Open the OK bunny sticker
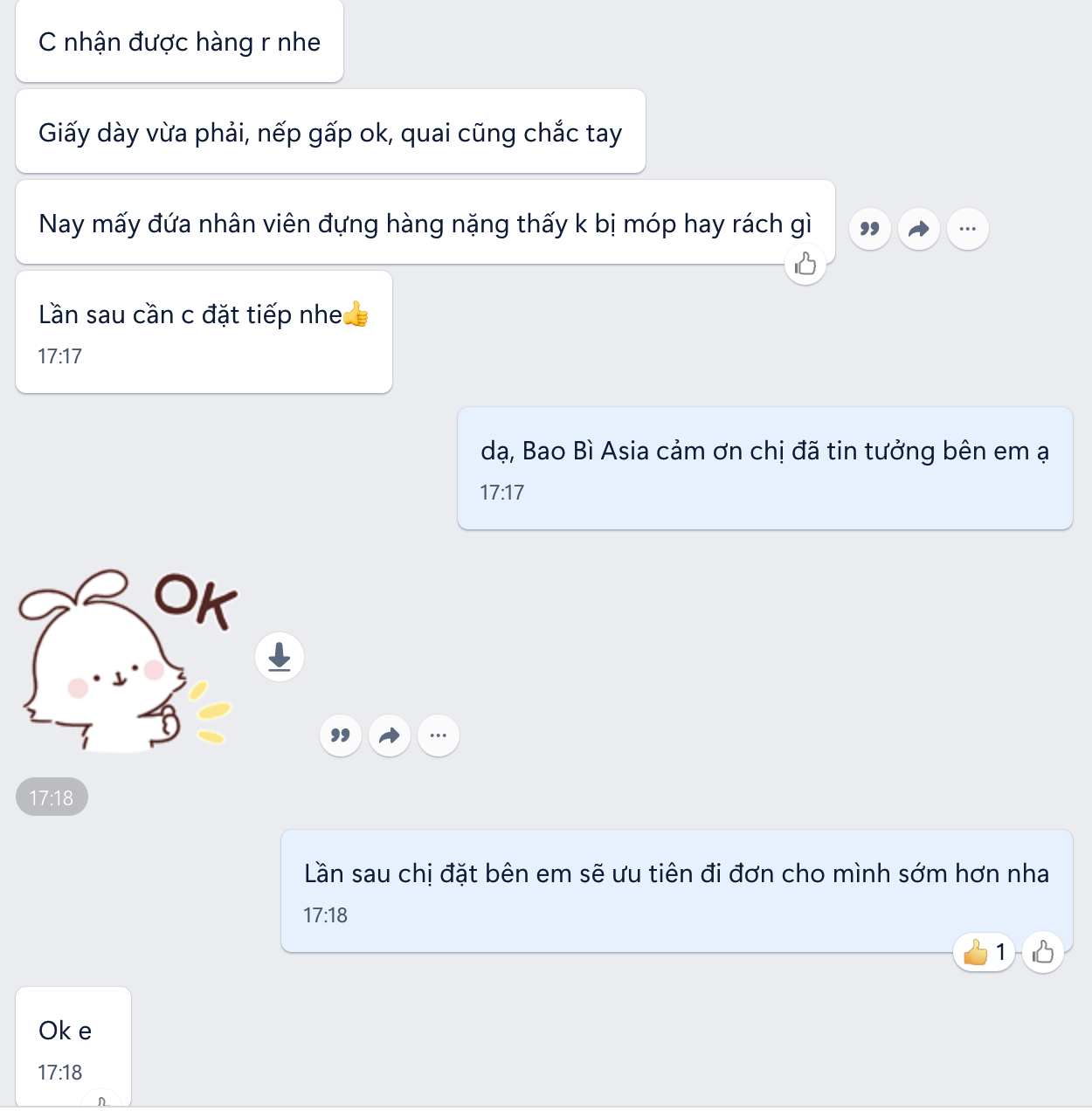 122,664
